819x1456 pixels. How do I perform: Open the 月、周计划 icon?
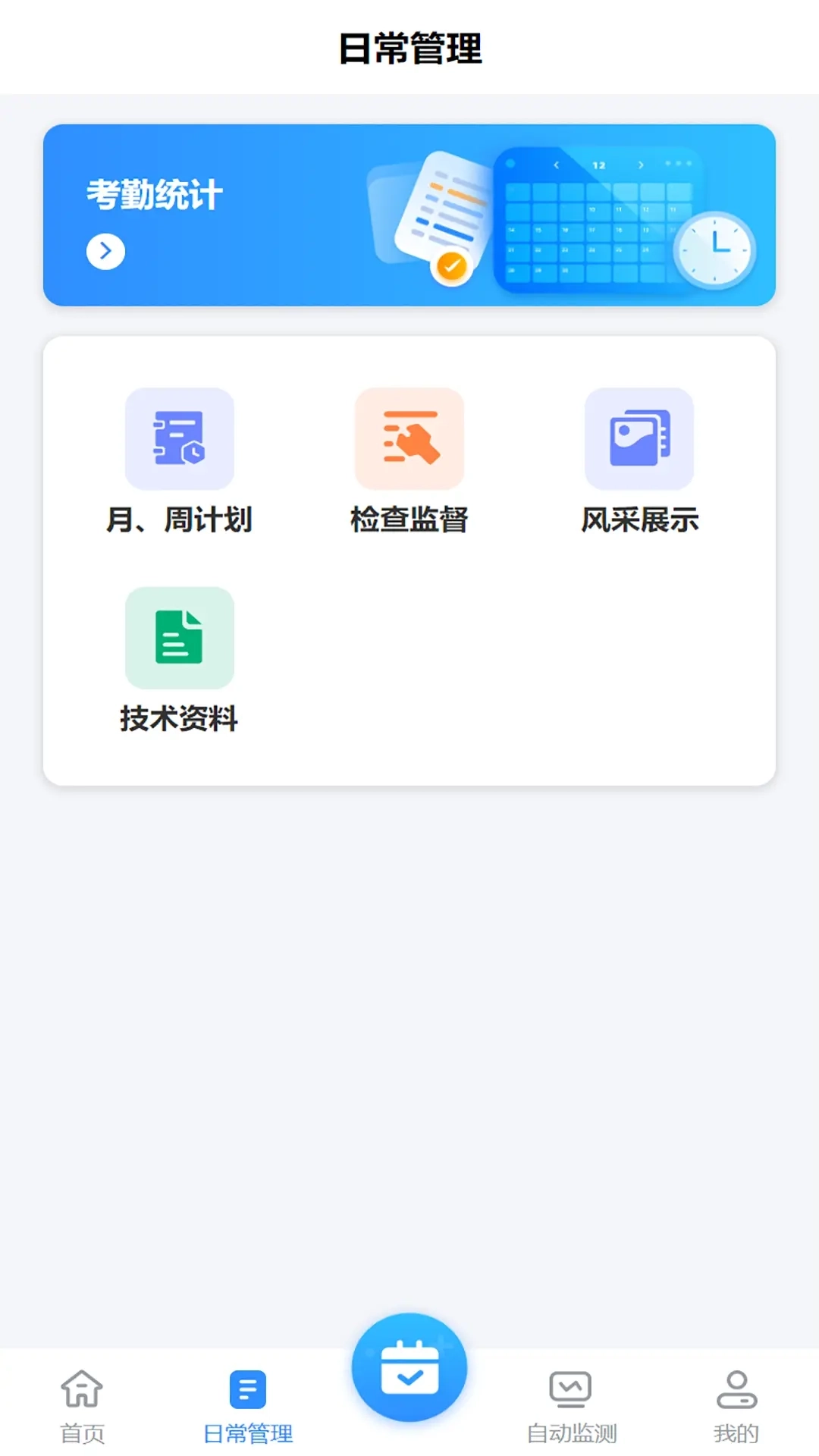click(x=180, y=438)
